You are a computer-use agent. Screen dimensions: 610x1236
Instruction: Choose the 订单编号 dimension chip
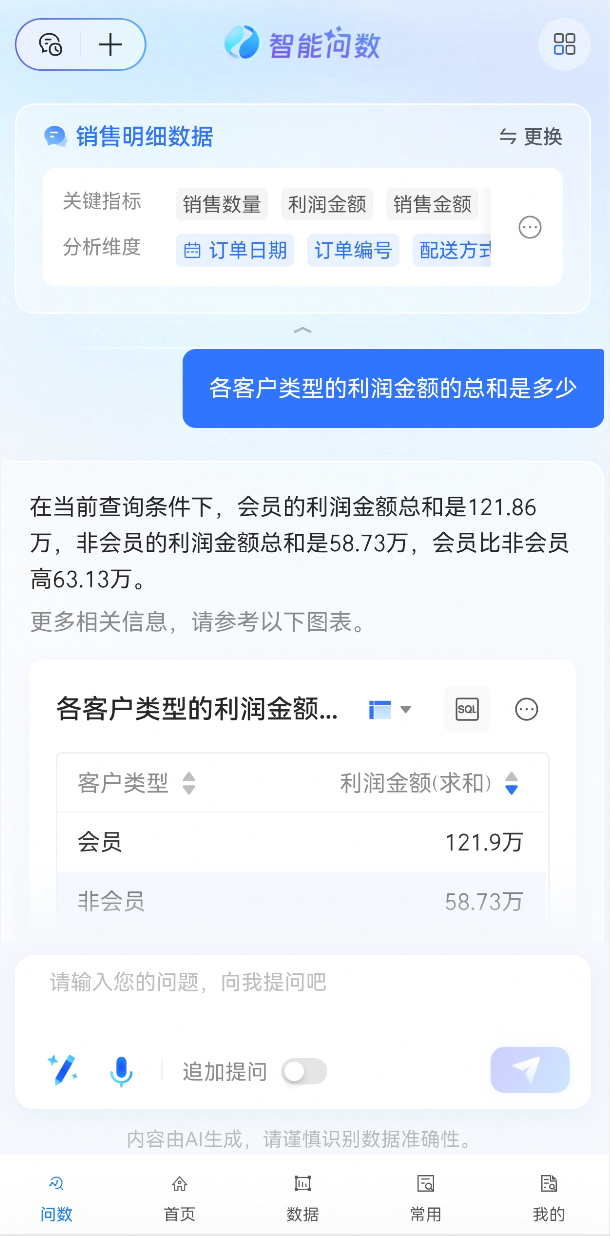[353, 250]
